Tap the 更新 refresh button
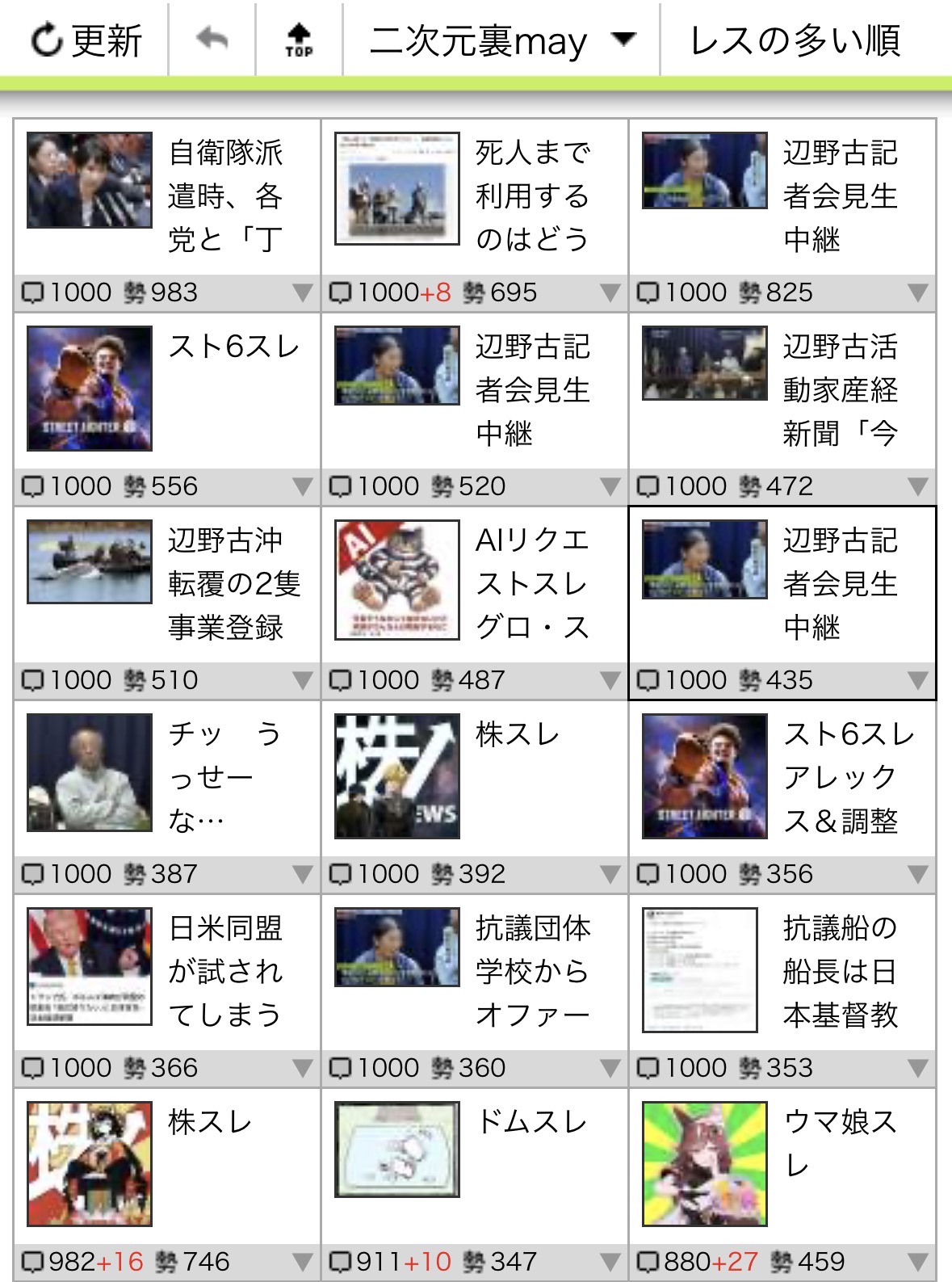This screenshot has height=1282, width=952. click(86, 40)
